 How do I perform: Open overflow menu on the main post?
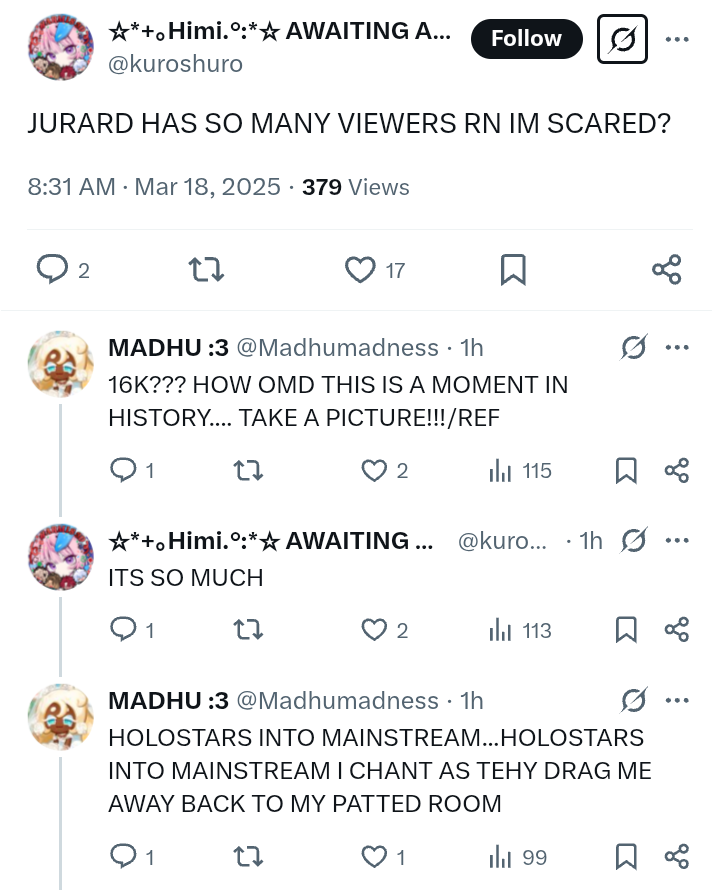(677, 40)
